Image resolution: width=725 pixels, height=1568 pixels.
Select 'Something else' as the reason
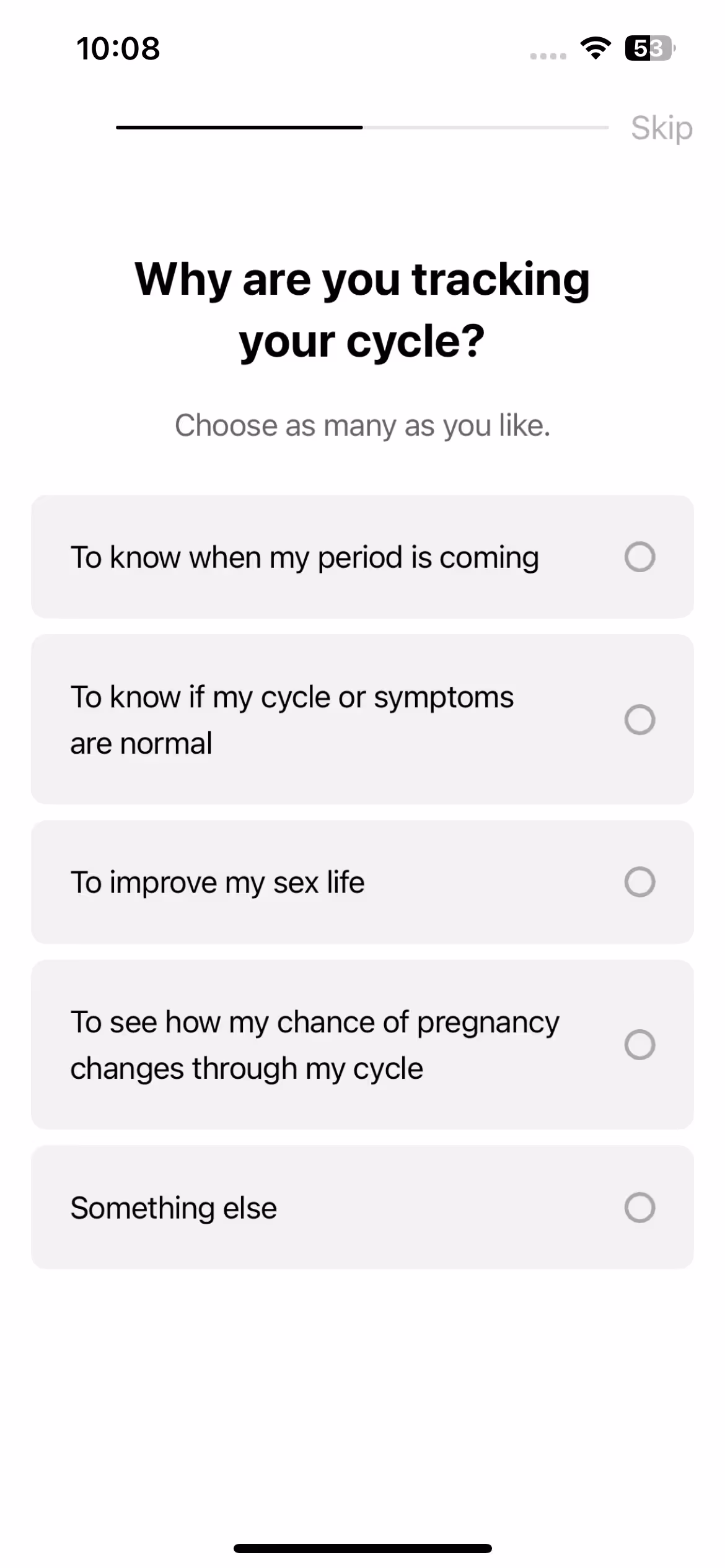point(362,1207)
